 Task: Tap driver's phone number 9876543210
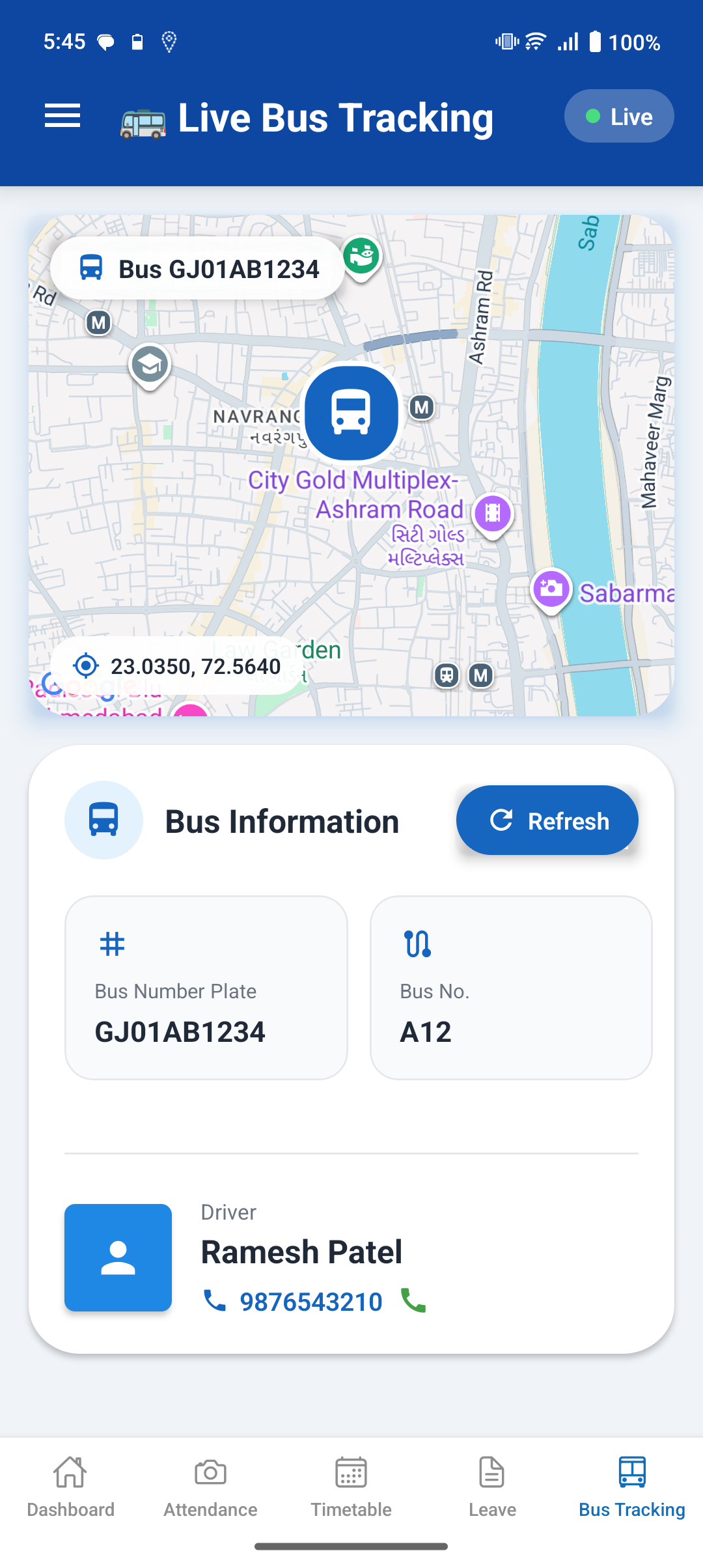pos(310,1302)
